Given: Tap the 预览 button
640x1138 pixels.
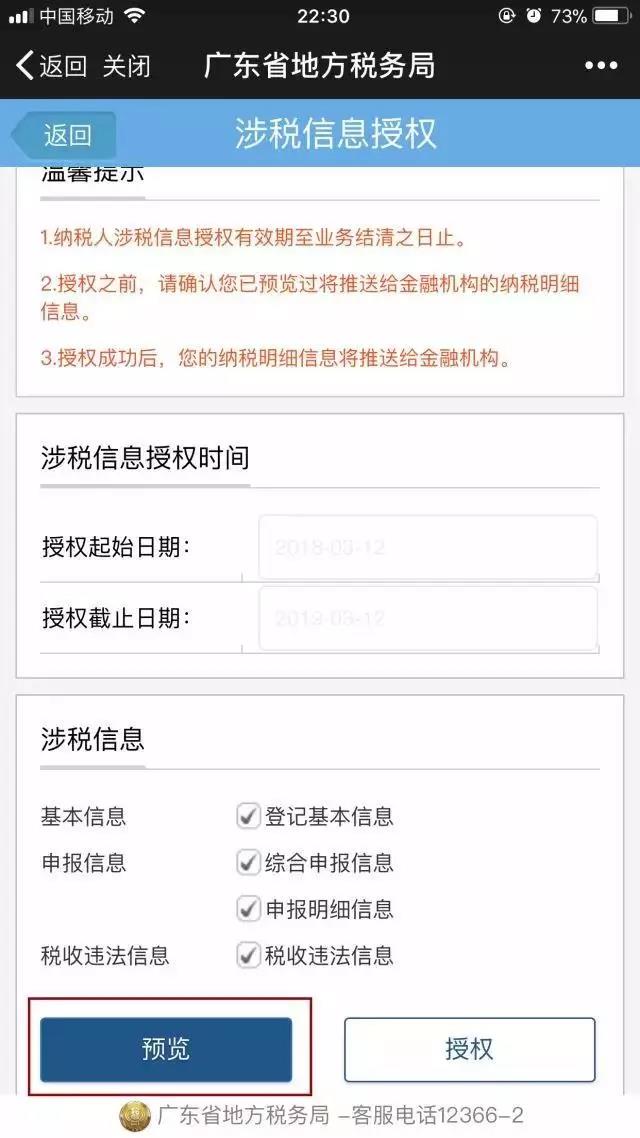Looking at the screenshot, I should pos(166,1049).
